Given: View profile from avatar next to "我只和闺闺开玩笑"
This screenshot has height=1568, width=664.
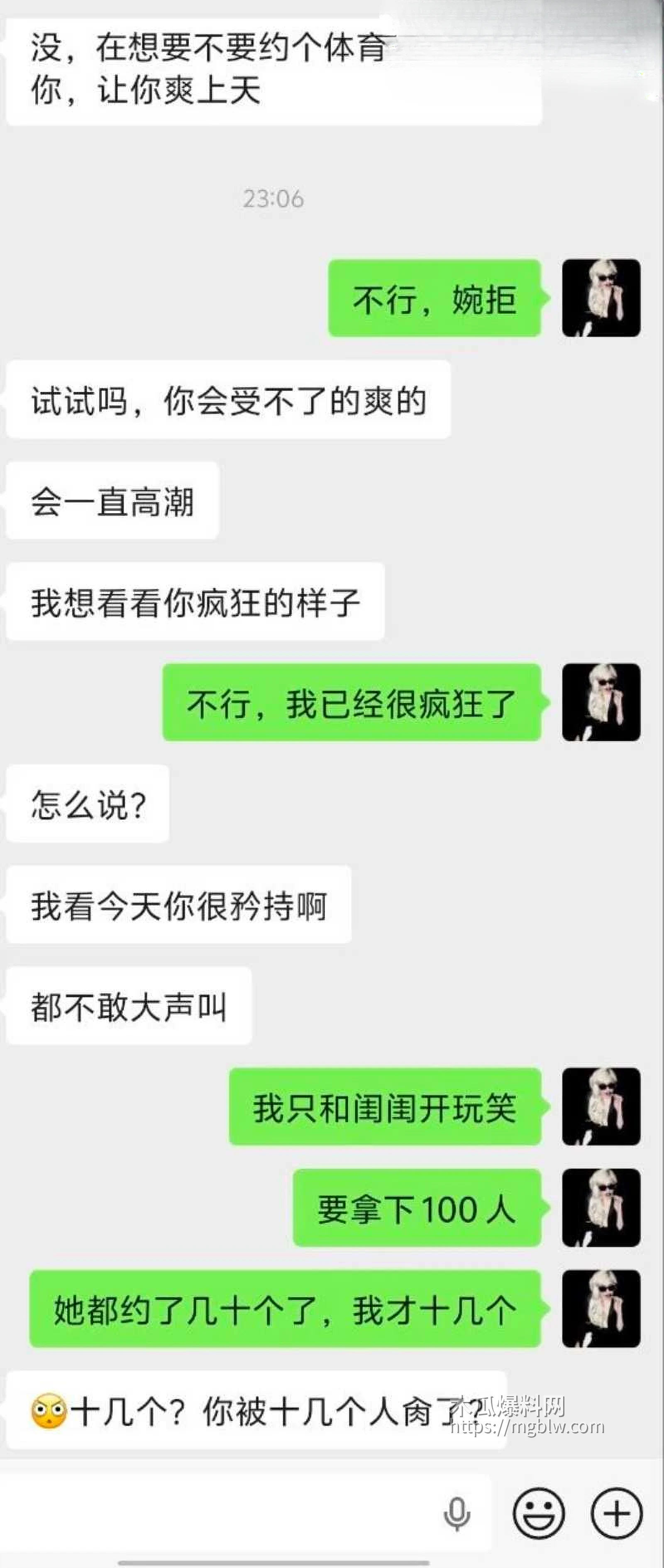Looking at the screenshot, I should 601,1106.
